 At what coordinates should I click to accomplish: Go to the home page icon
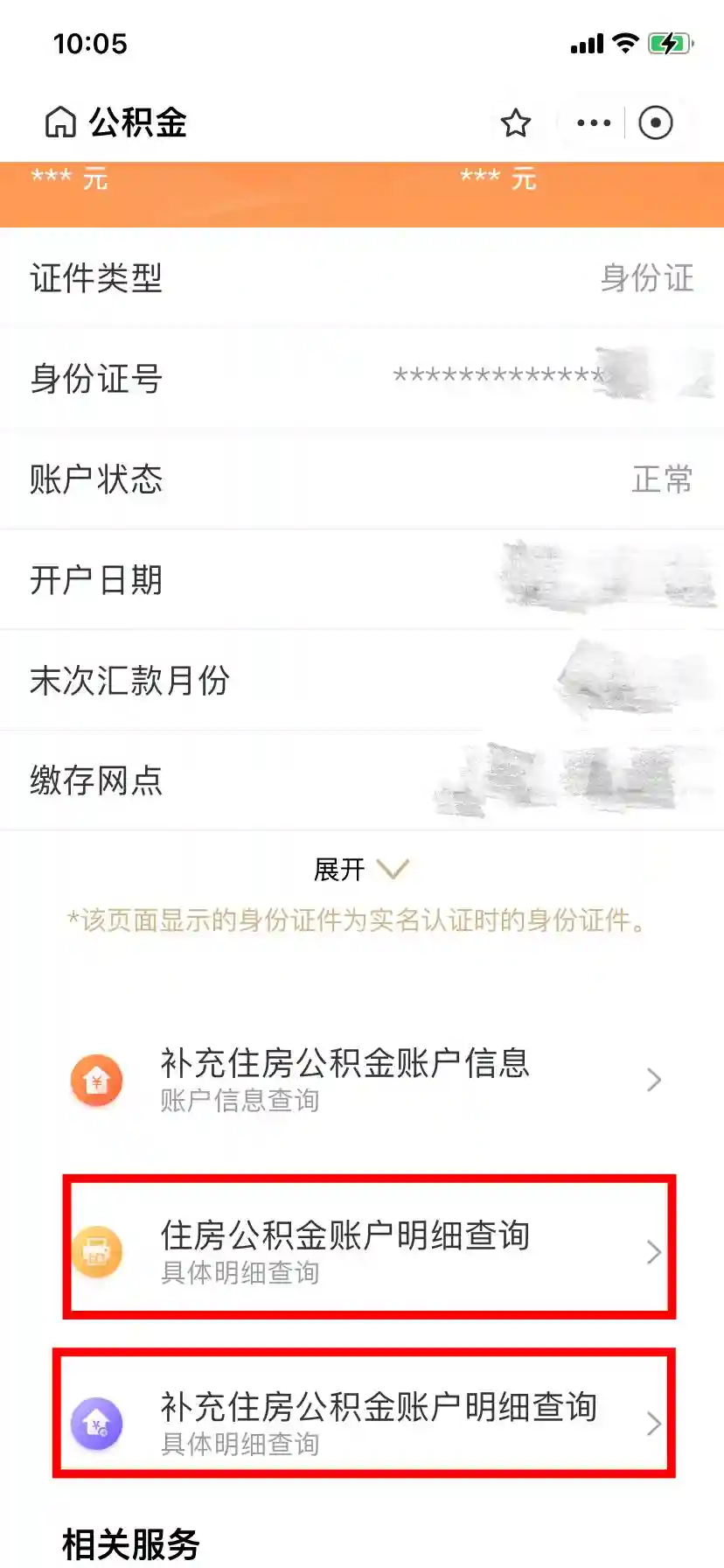(60, 122)
